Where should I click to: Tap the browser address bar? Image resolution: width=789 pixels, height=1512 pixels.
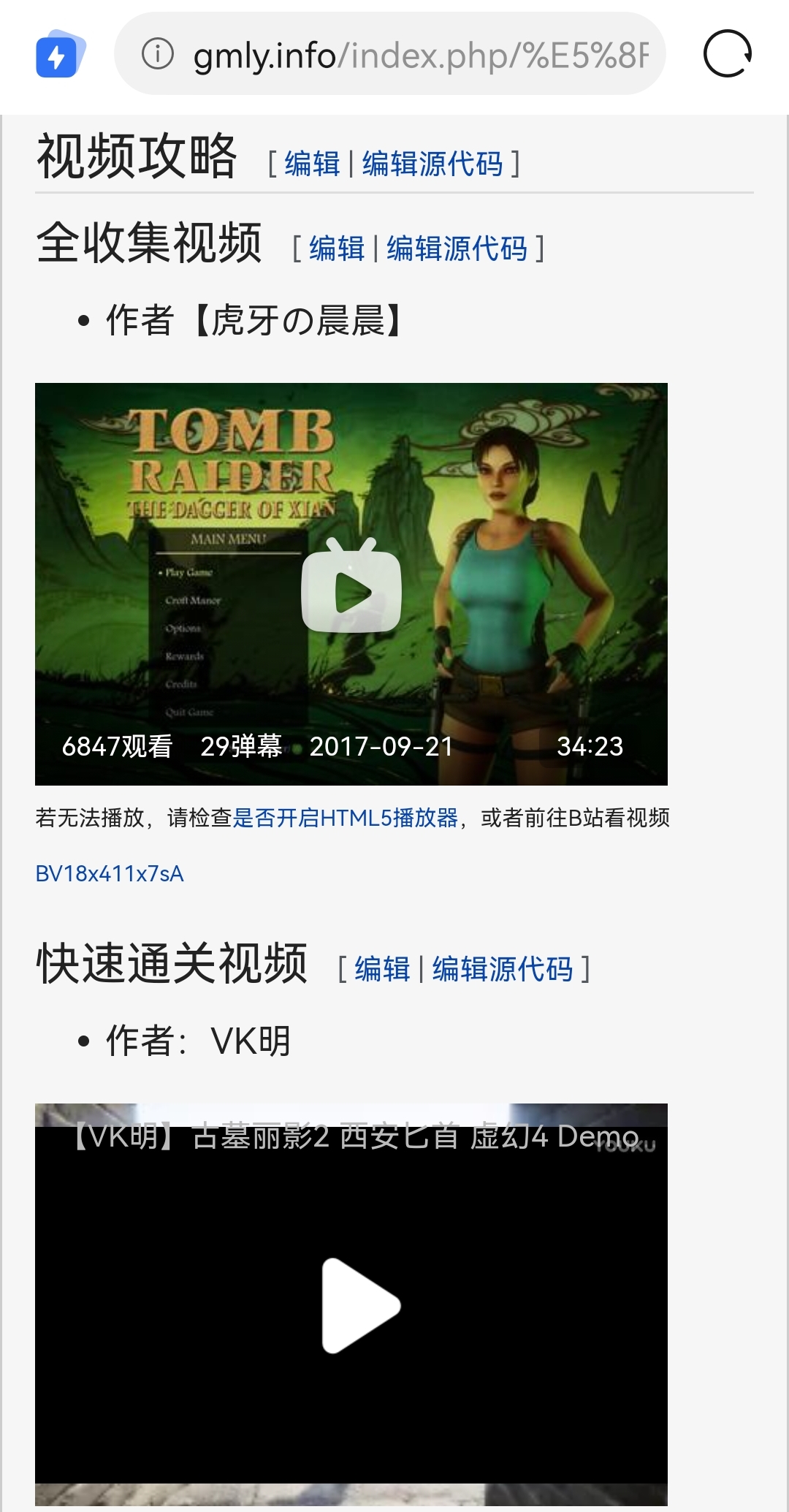pyautogui.click(x=419, y=55)
